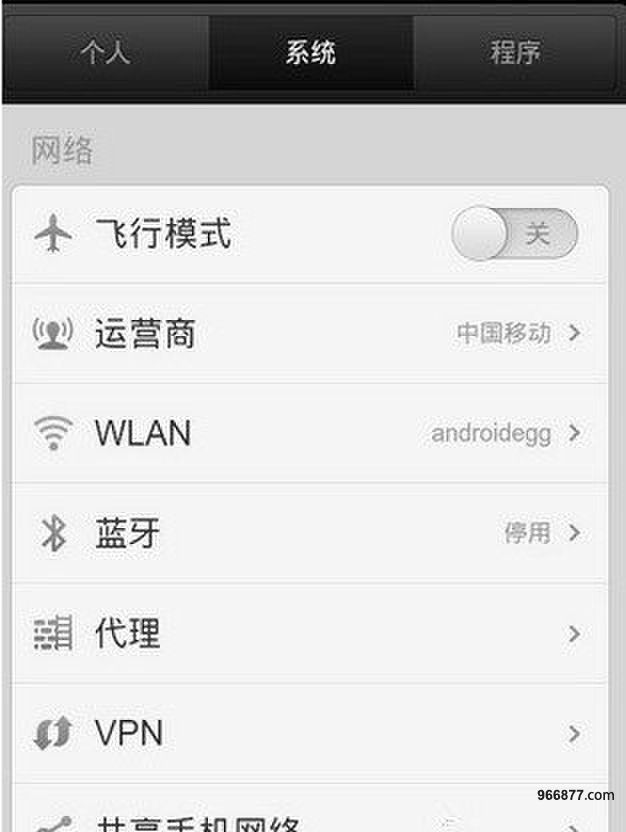
Task: Open 运营商 settings showing 中国移动
Action: click(310, 333)
